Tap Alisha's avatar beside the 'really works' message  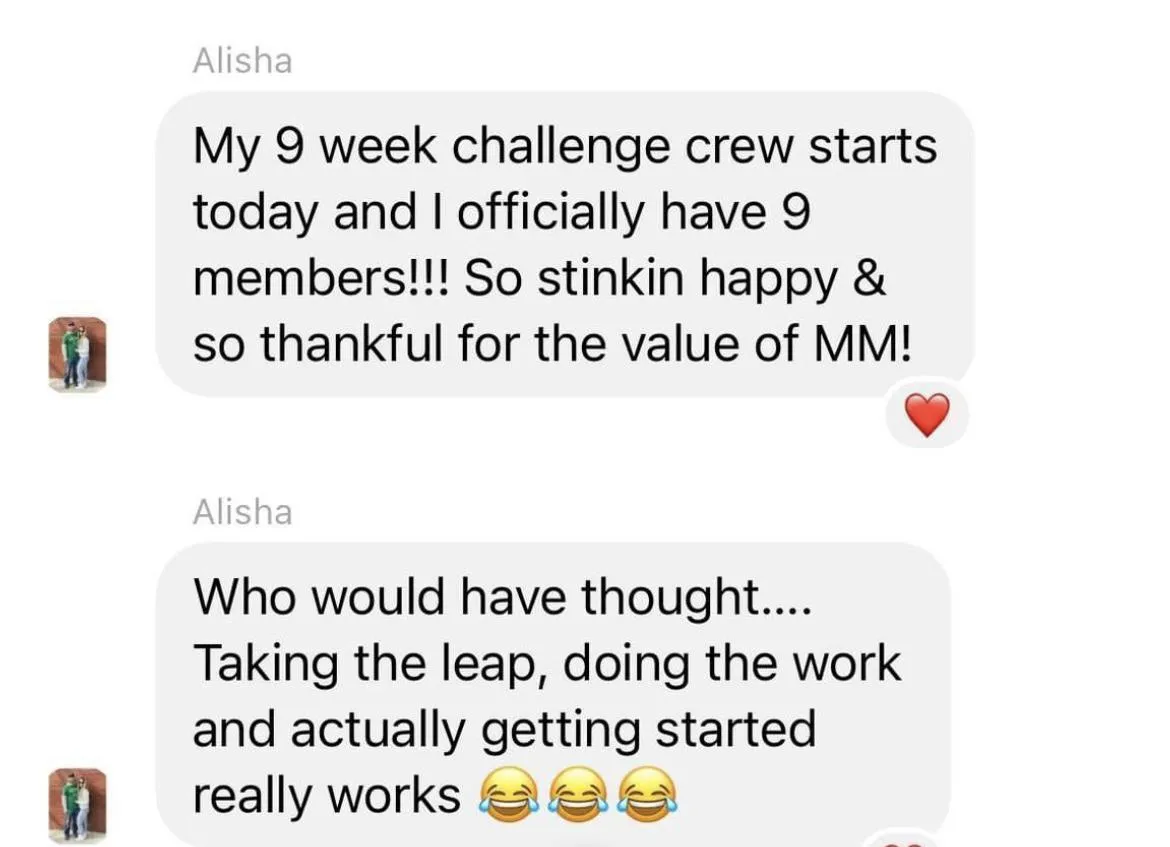(77, 804)
